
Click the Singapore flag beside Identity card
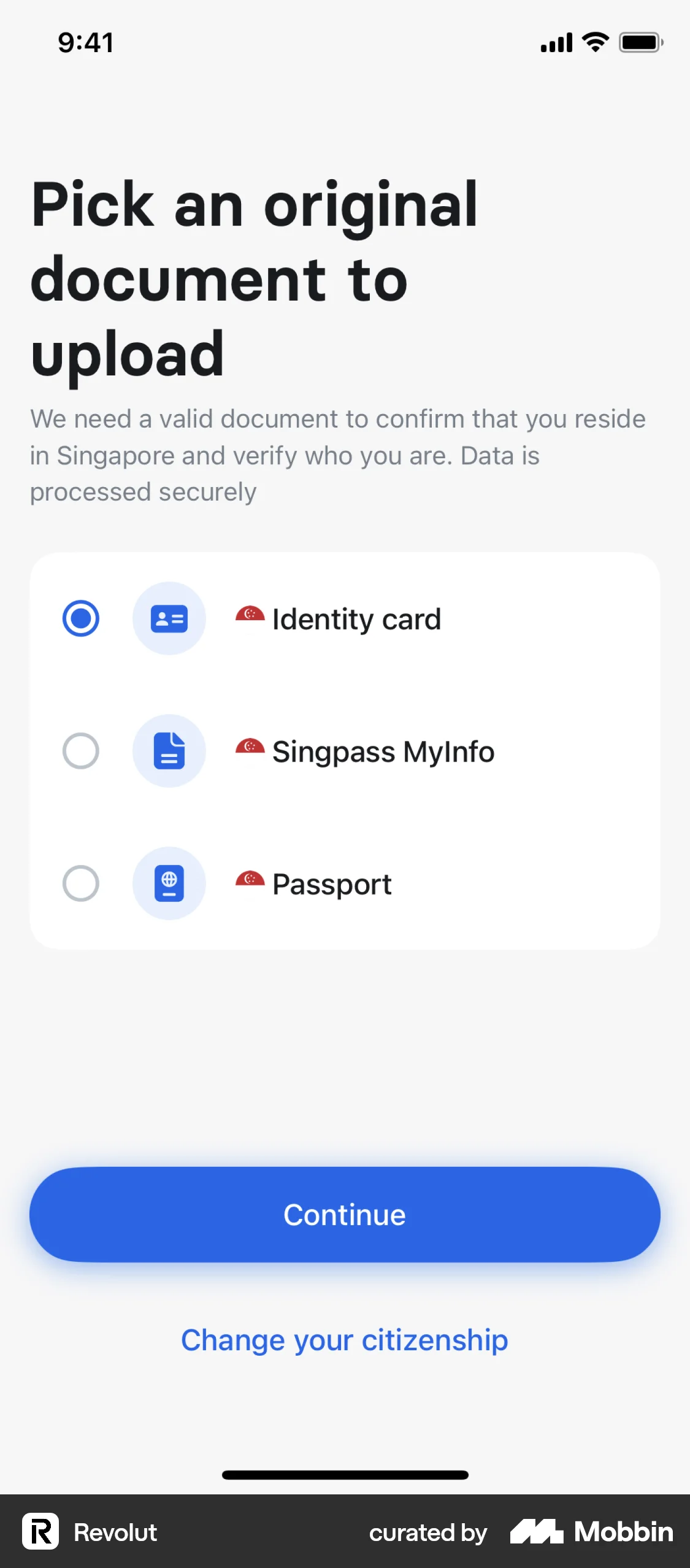[x=251, y=615]
